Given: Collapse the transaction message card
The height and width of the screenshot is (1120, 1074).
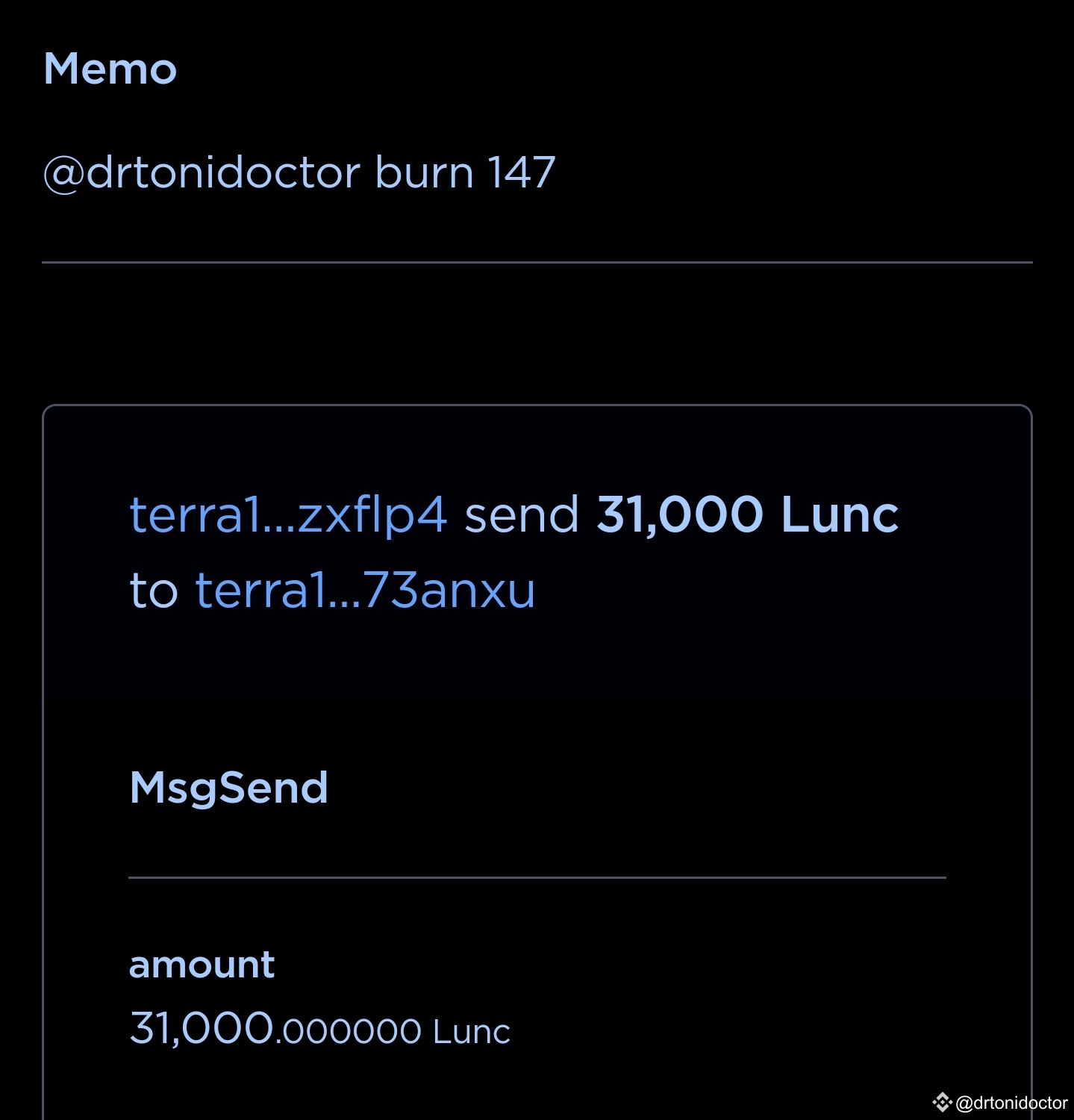Looking at the screenshot, I should pos(537,407).
